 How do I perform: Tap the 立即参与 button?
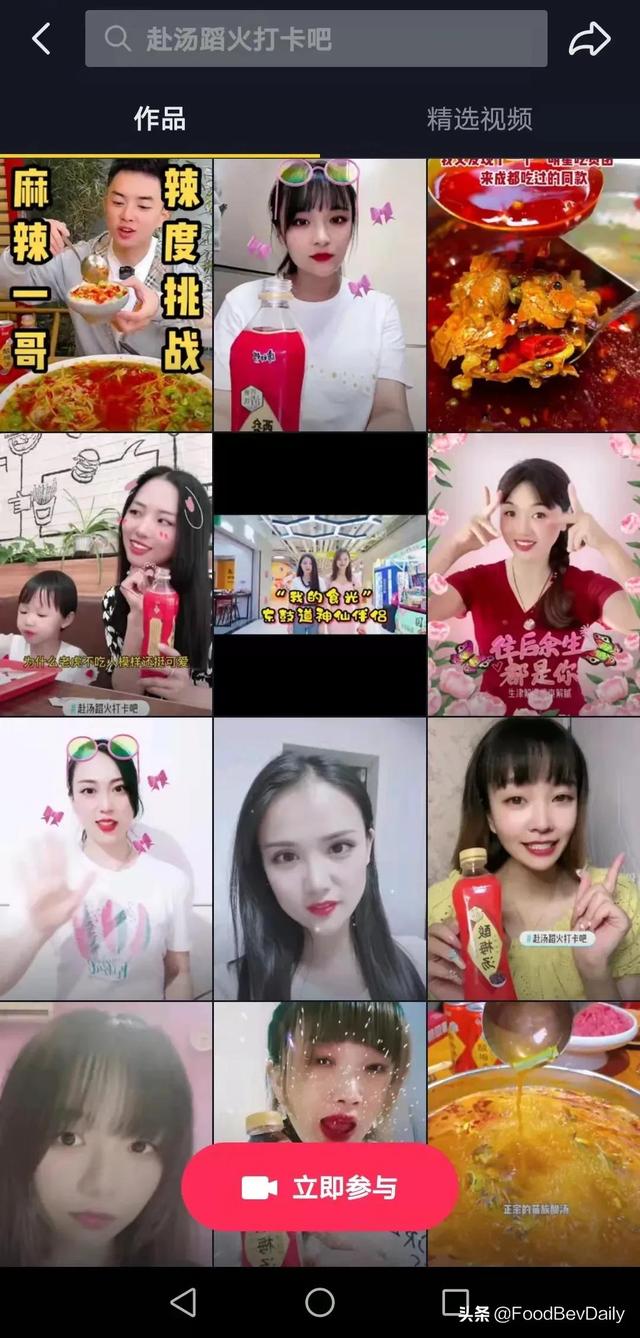pyautogui.click(x=320, y=1187)
